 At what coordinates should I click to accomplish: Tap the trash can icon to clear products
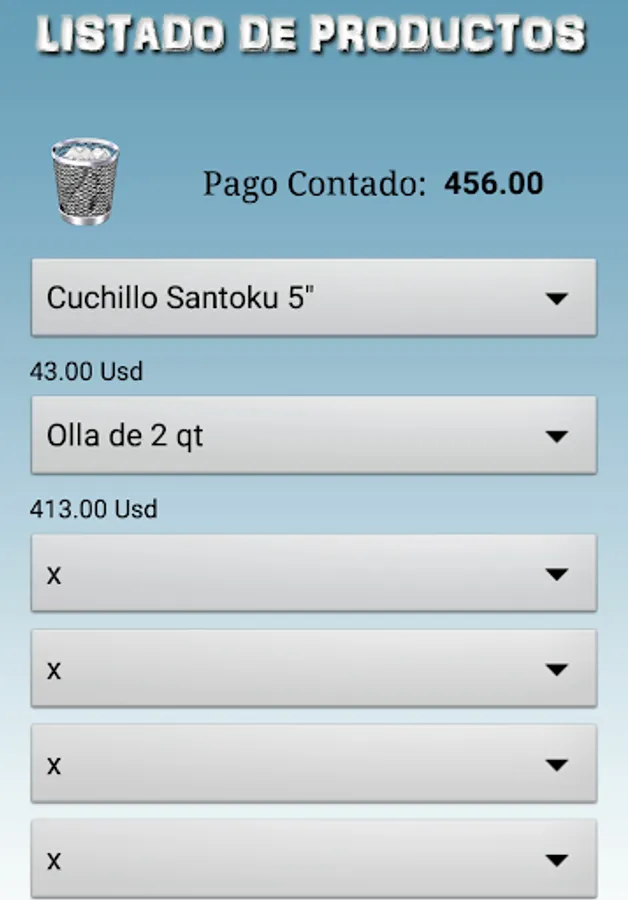pyautogui.click(x=85, y=181)
